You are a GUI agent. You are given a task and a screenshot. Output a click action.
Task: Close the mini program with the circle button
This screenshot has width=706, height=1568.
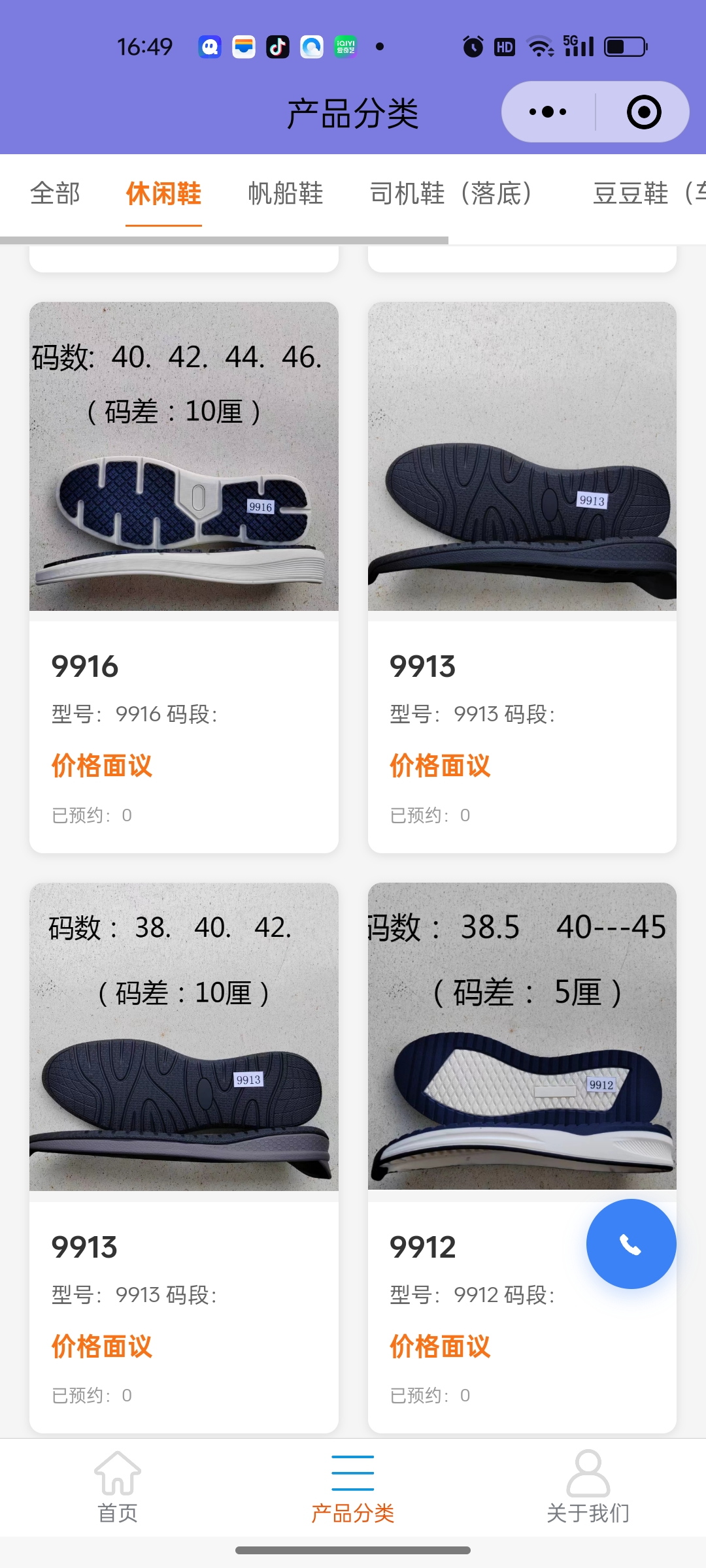coord(643,112)
